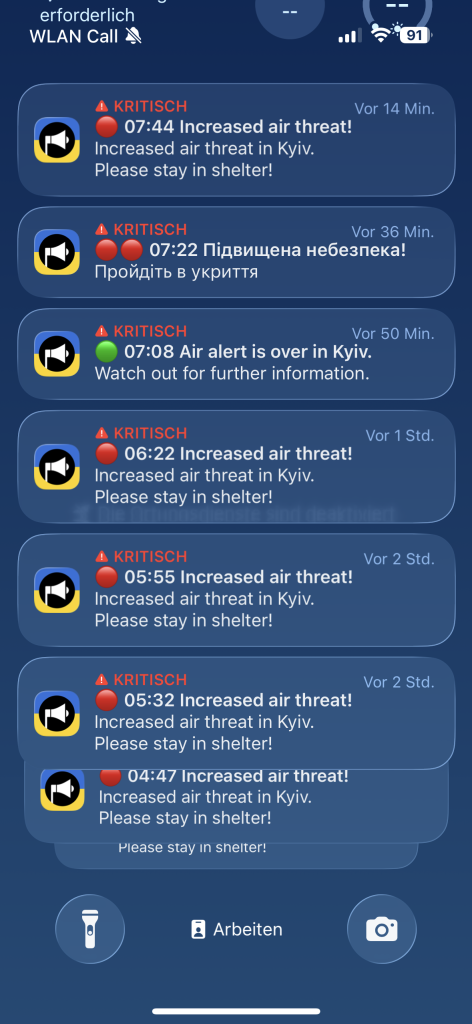The width and height of the screenshot is (472, 1024).
Task: Open the 05:32 Increased air threat notification
Action: pyautogui.click(x=236, y=713)
